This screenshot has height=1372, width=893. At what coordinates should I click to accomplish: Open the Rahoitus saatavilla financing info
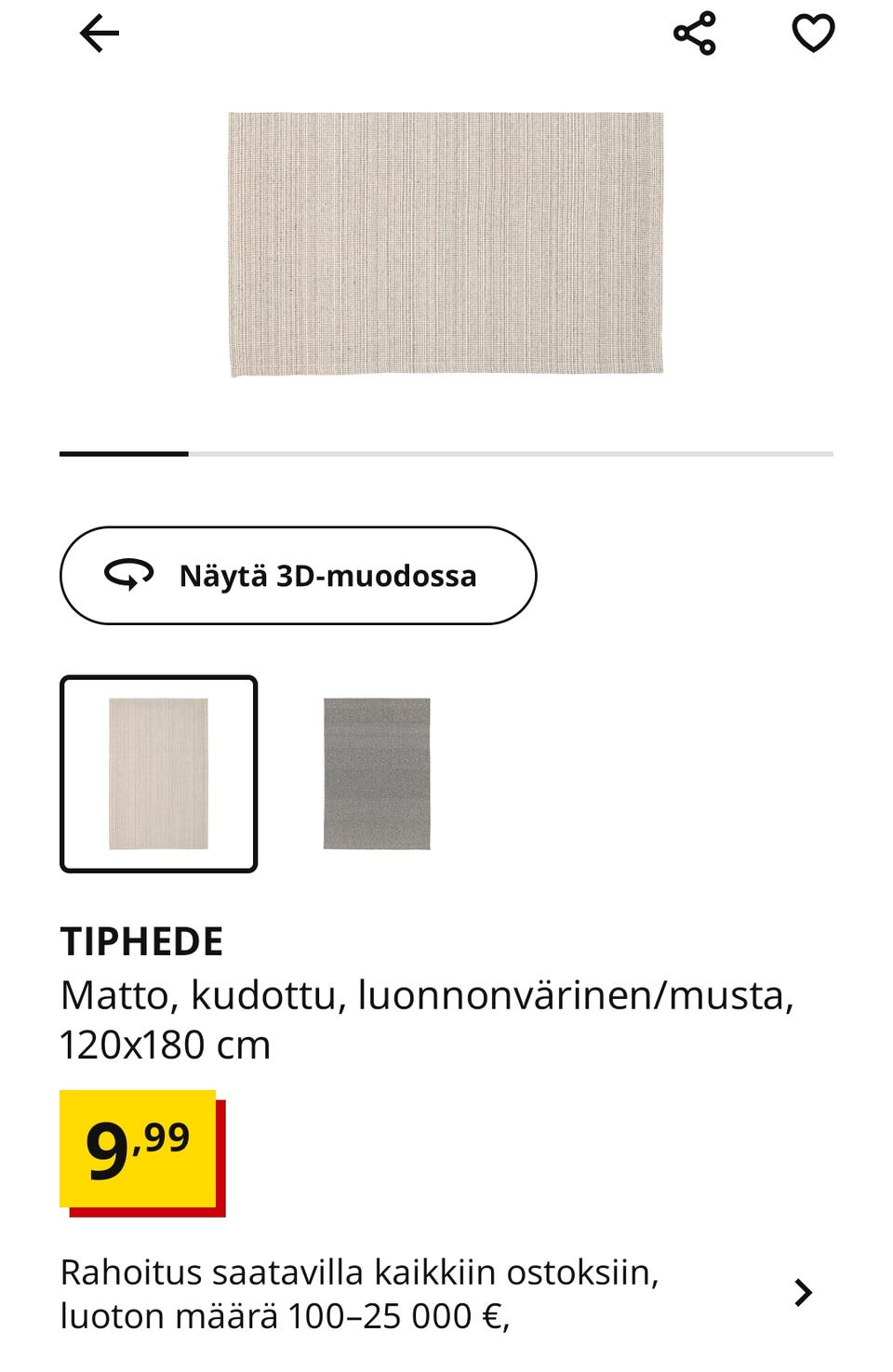point(437,1293)
